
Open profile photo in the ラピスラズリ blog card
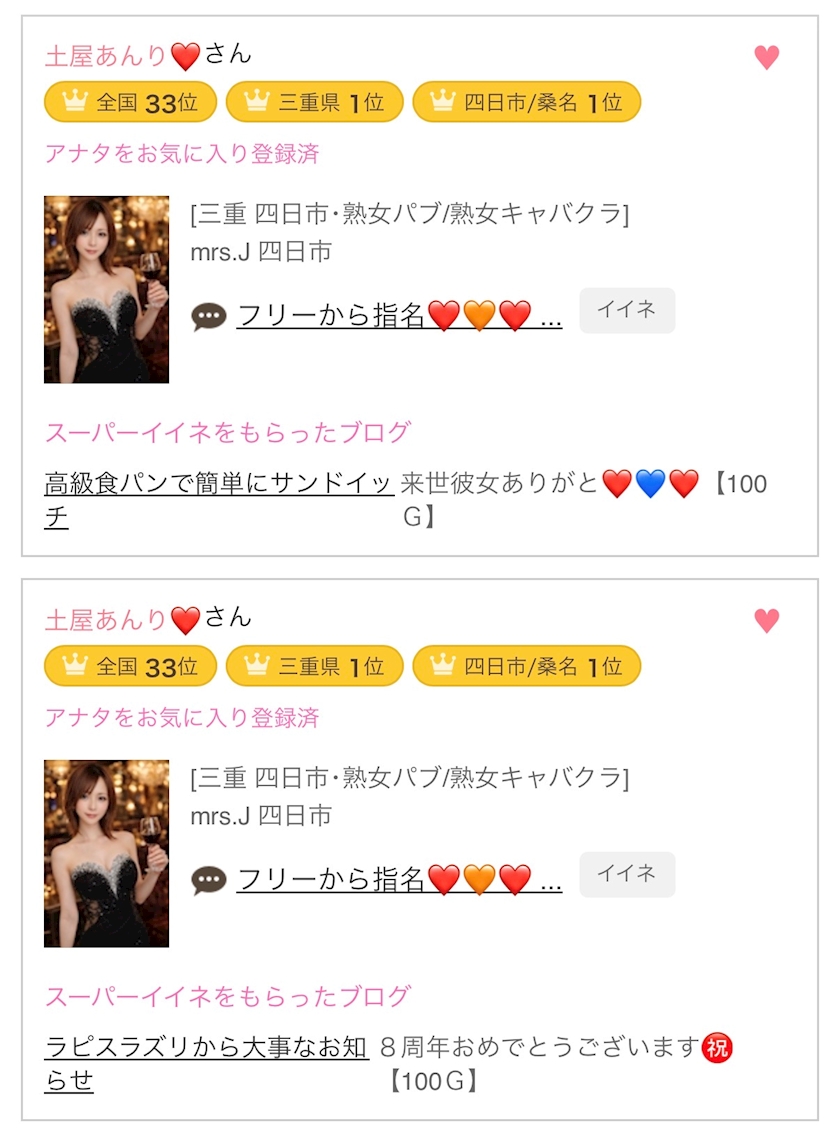pyautogui.click(x=106, y=854)
